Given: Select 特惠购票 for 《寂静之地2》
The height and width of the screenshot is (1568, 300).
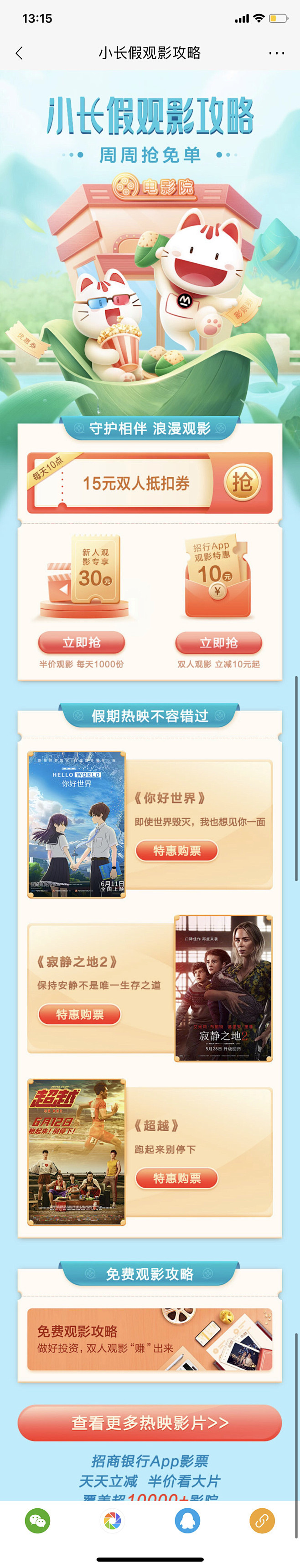Looking at the screenshot, I should pyautogui.click(x=80, y=1014).
